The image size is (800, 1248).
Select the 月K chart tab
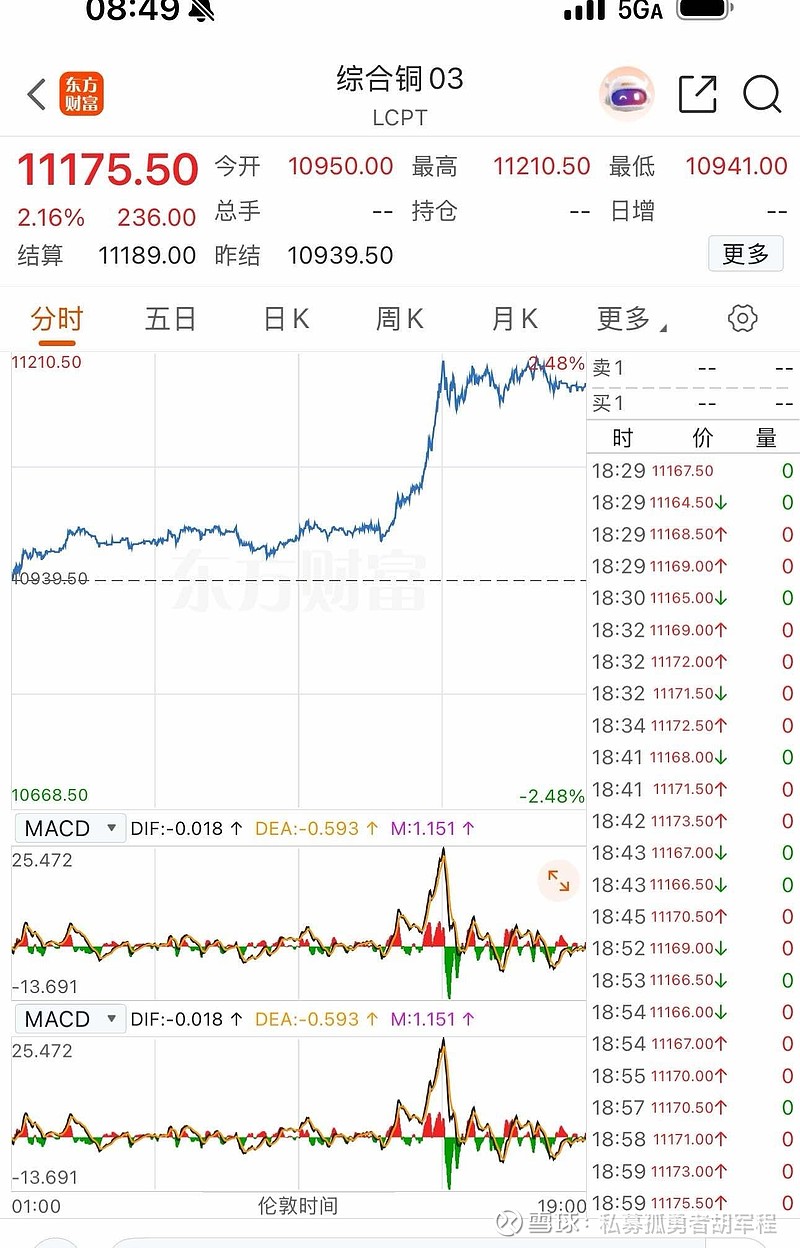[x=511, y=317]
